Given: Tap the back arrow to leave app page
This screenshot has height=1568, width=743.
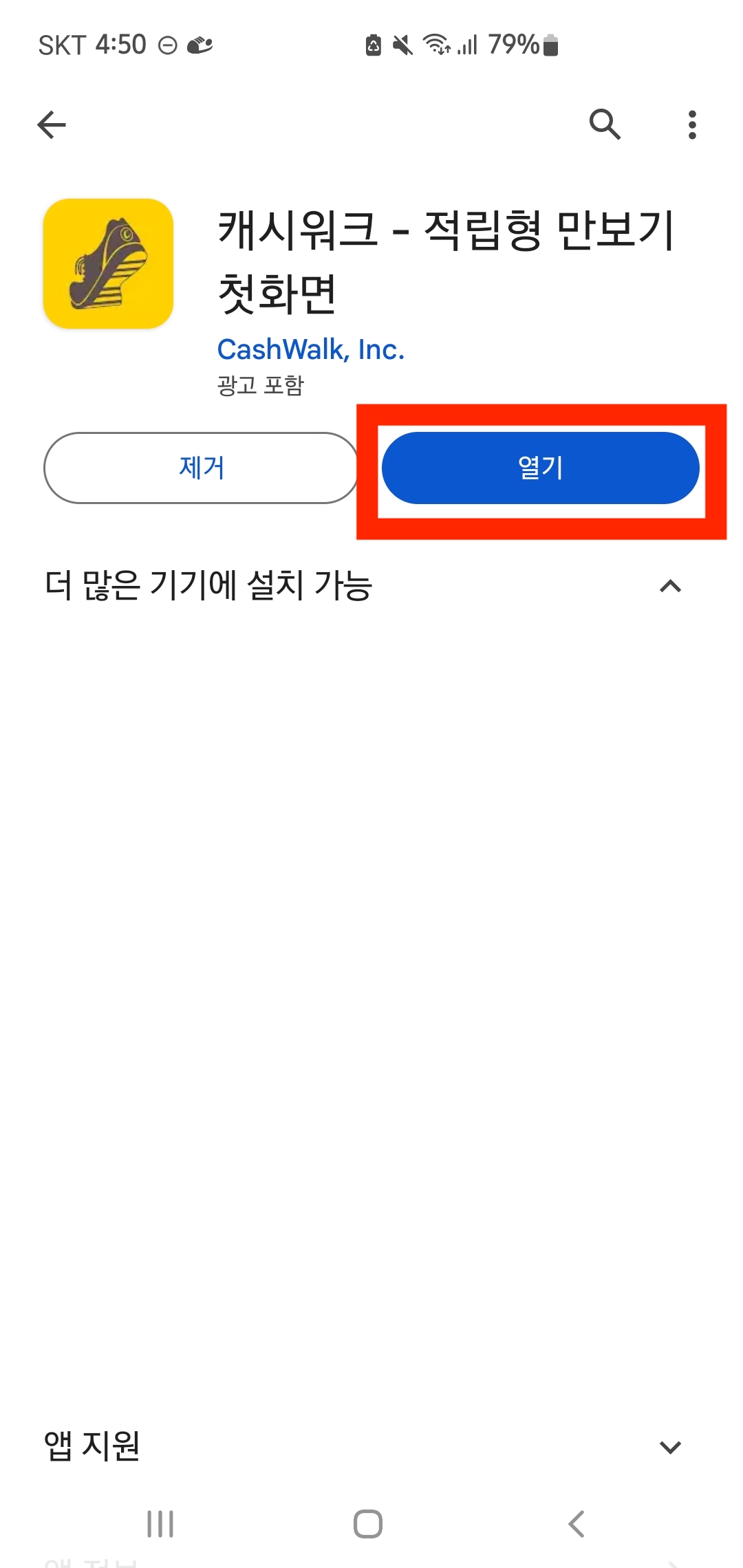Looking at the screenshot, I should [x=50, y=124].
